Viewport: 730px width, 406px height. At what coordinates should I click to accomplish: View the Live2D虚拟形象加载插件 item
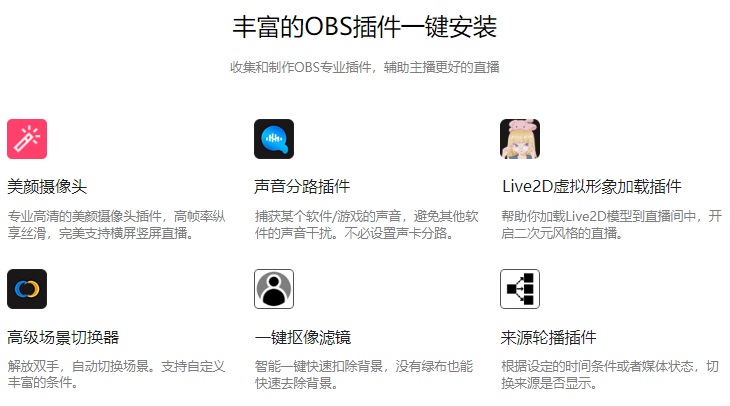click(x=591, y=186)
